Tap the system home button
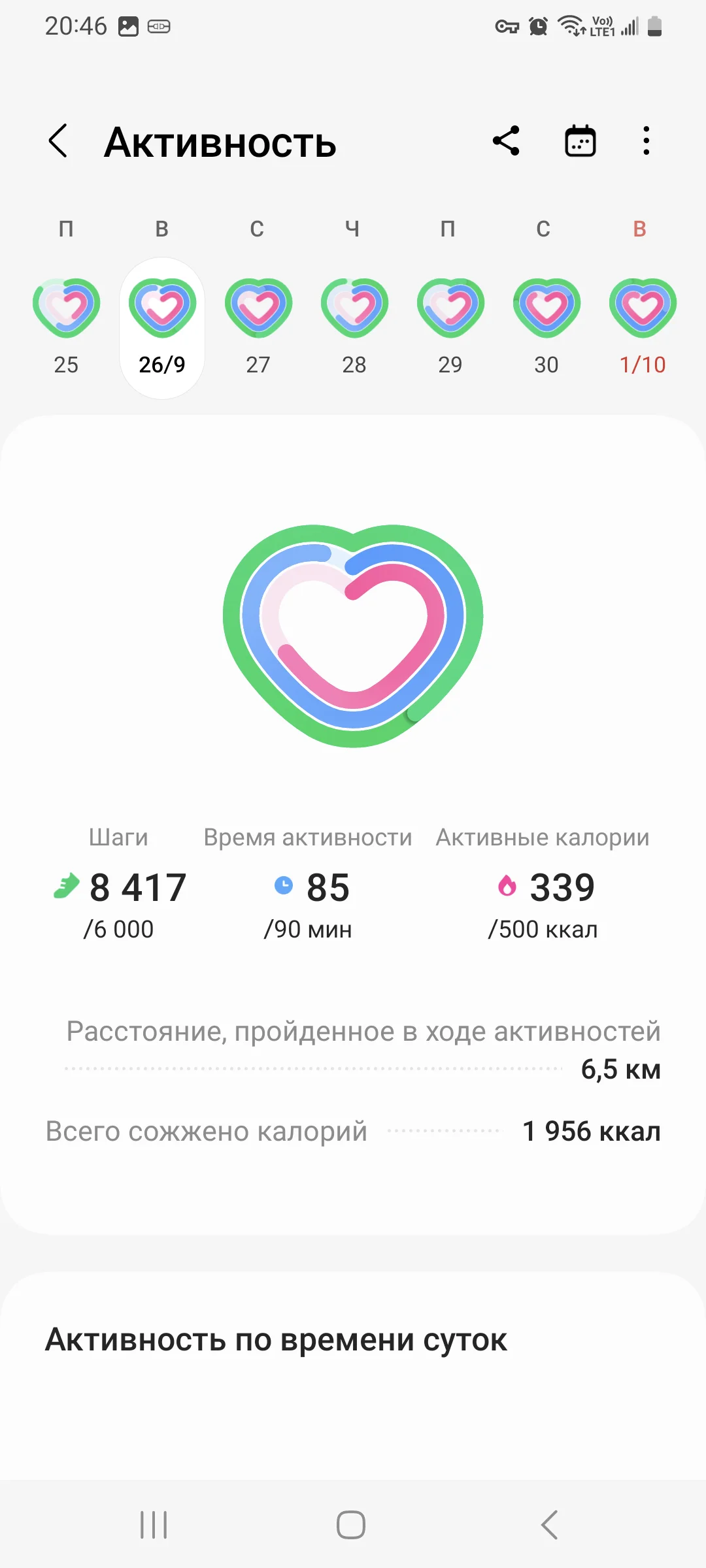706x1568 pixels. (351, 1525)
